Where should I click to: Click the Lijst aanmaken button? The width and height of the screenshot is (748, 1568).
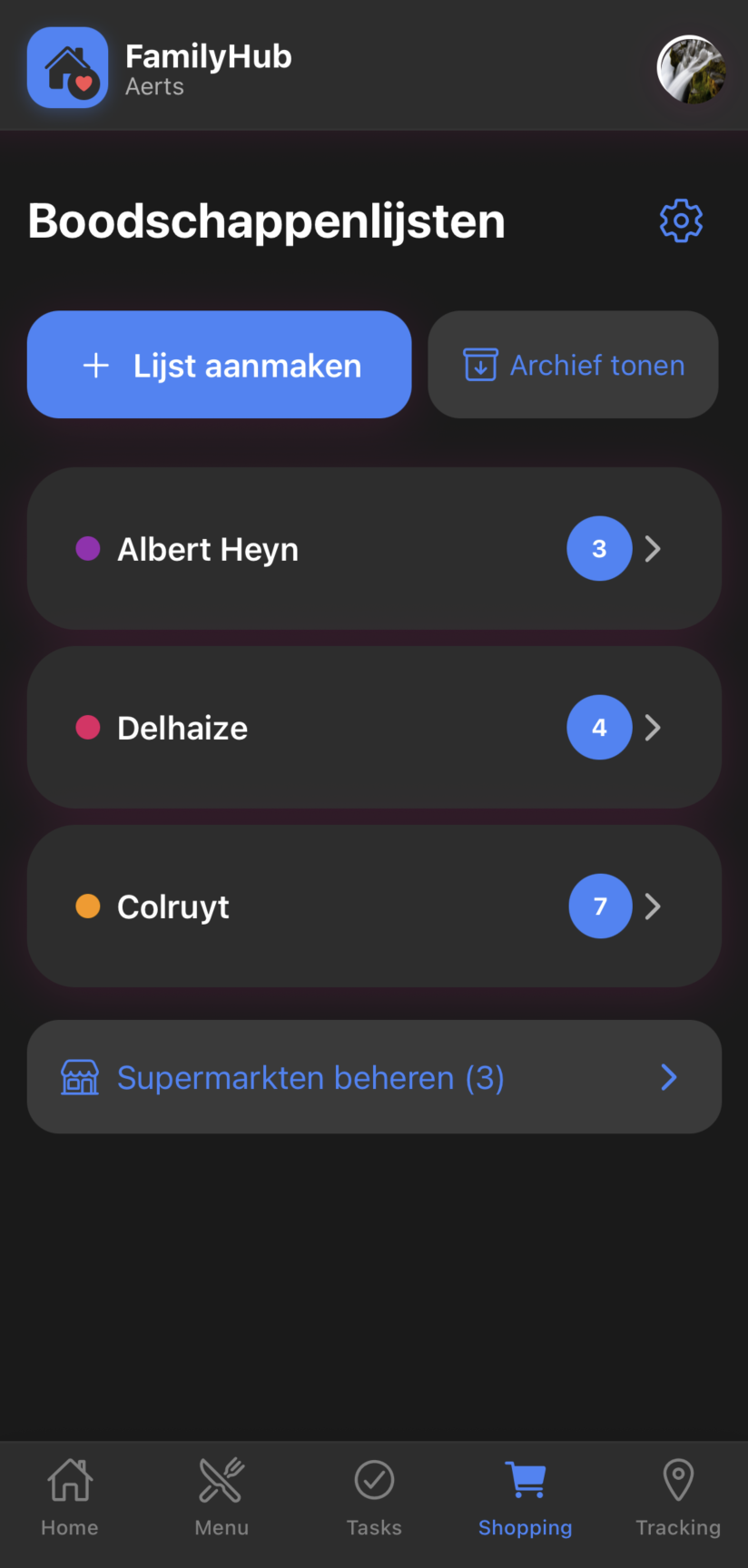pos(219,364)
